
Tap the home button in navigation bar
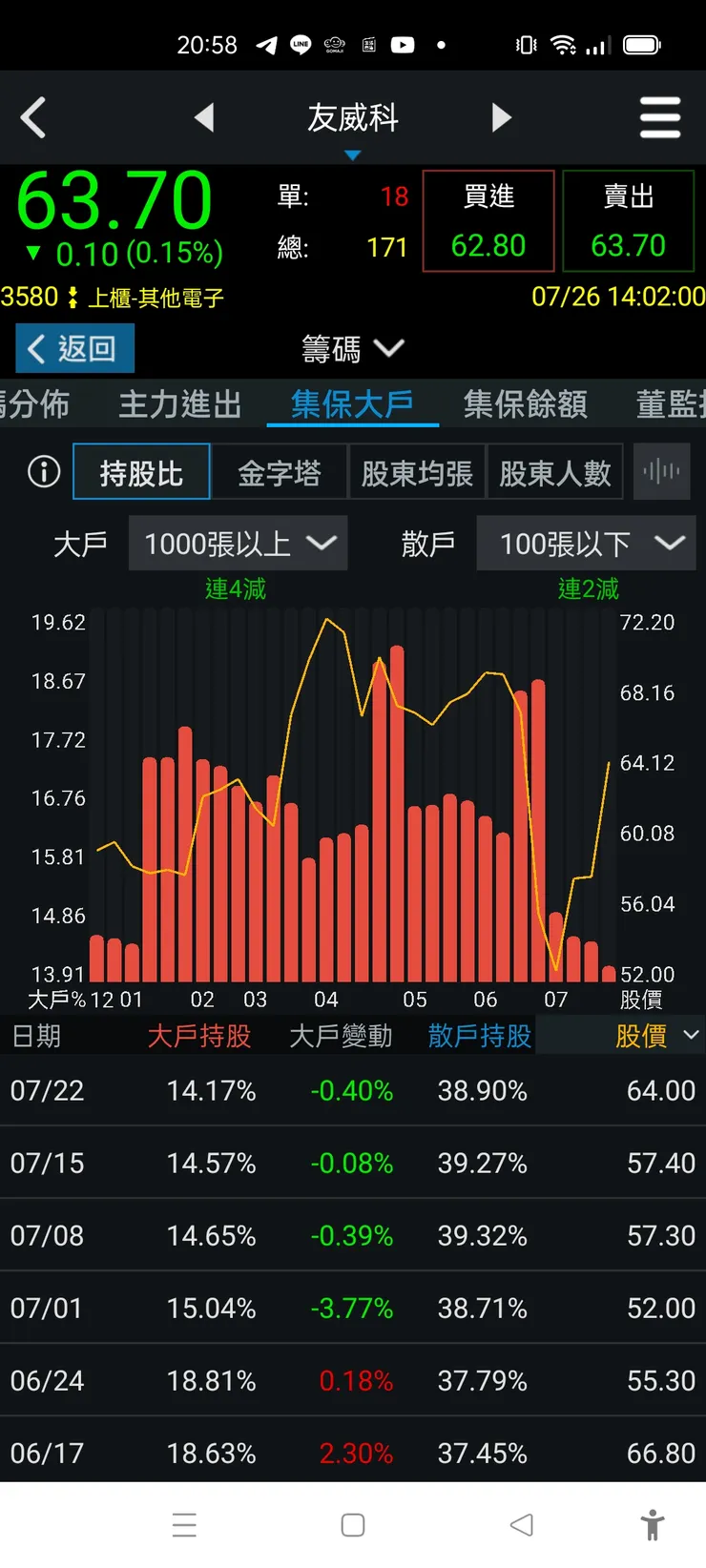(x=353, y=1525)
